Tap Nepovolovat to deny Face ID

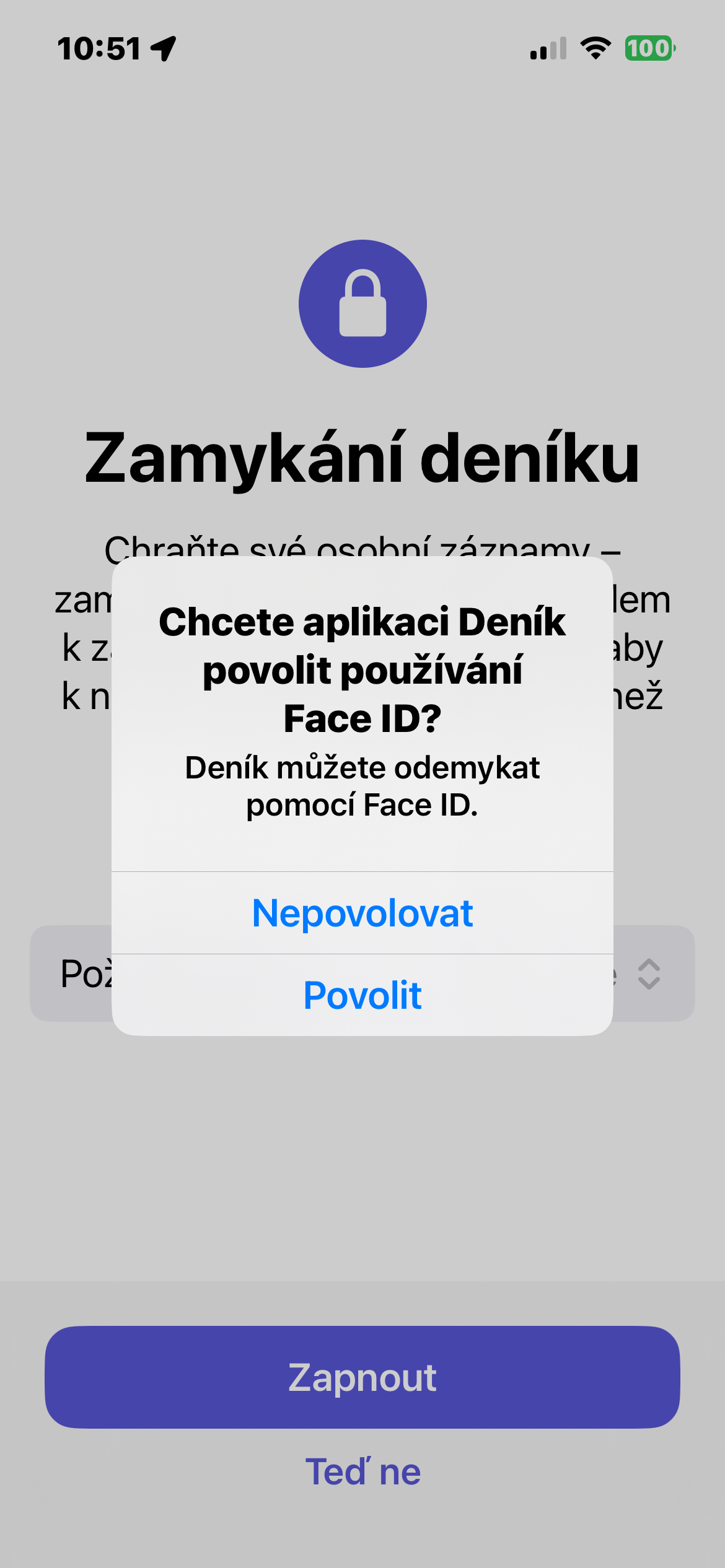tap(362, 913)
